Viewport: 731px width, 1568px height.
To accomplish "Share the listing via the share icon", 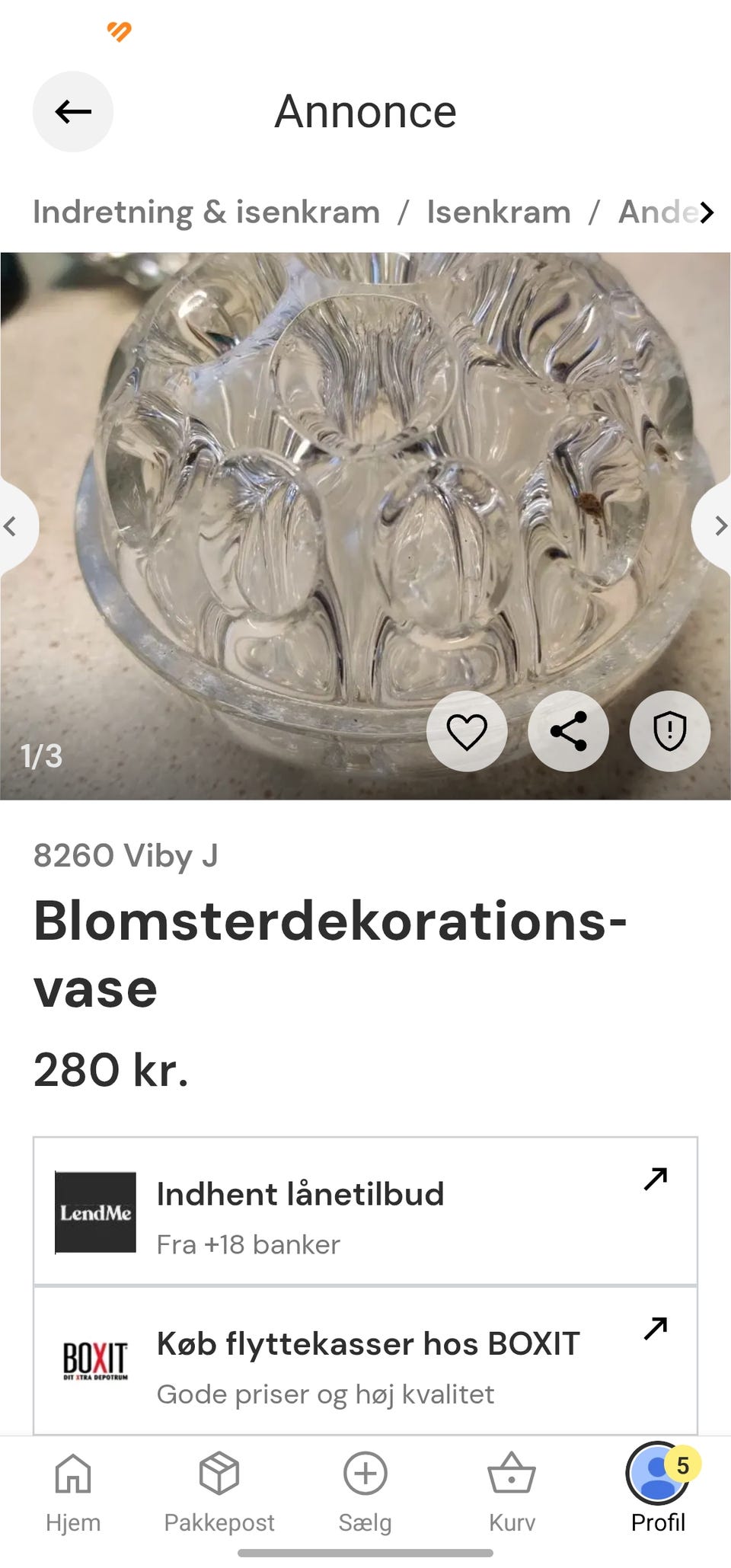I will click(568, 730).
